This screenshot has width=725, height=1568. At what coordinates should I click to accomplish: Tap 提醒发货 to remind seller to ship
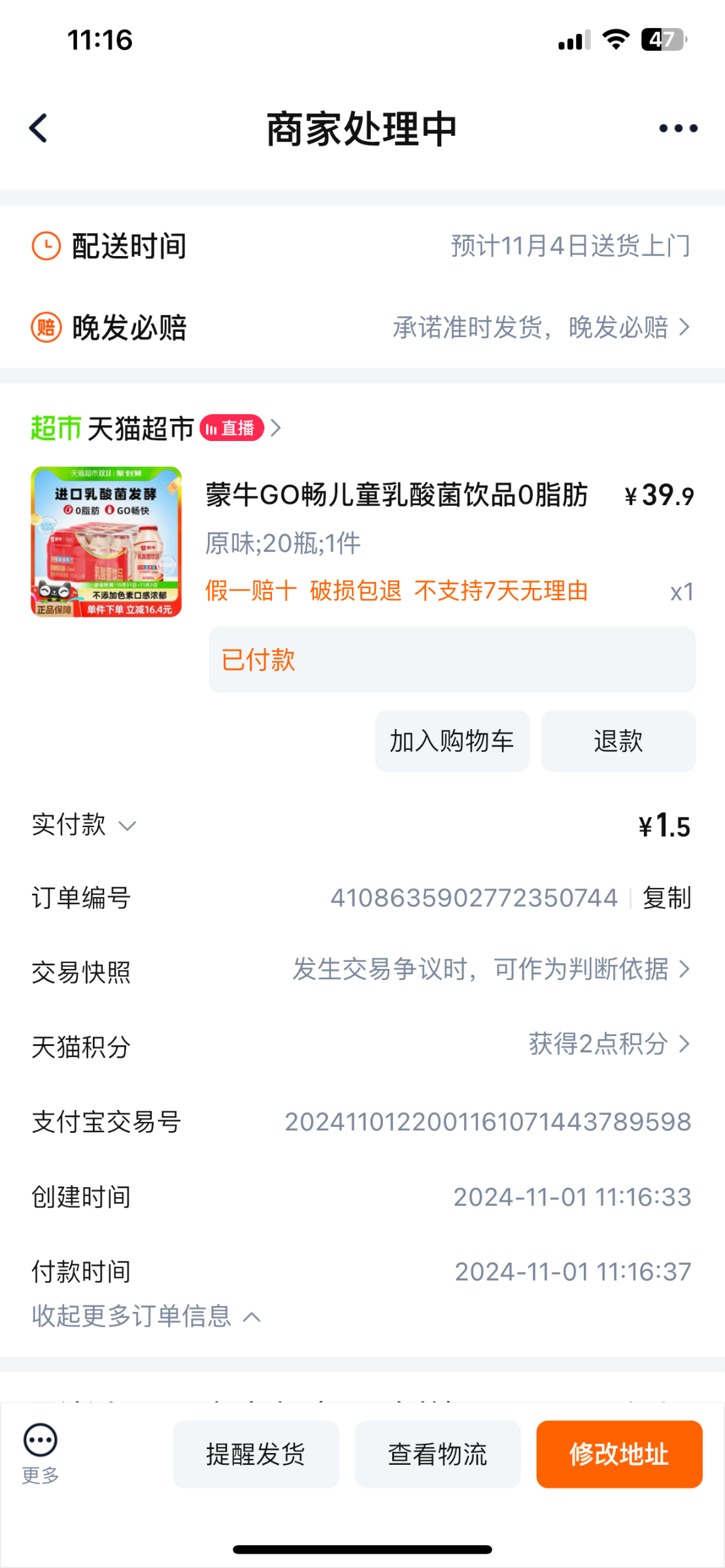point(256,1454)
